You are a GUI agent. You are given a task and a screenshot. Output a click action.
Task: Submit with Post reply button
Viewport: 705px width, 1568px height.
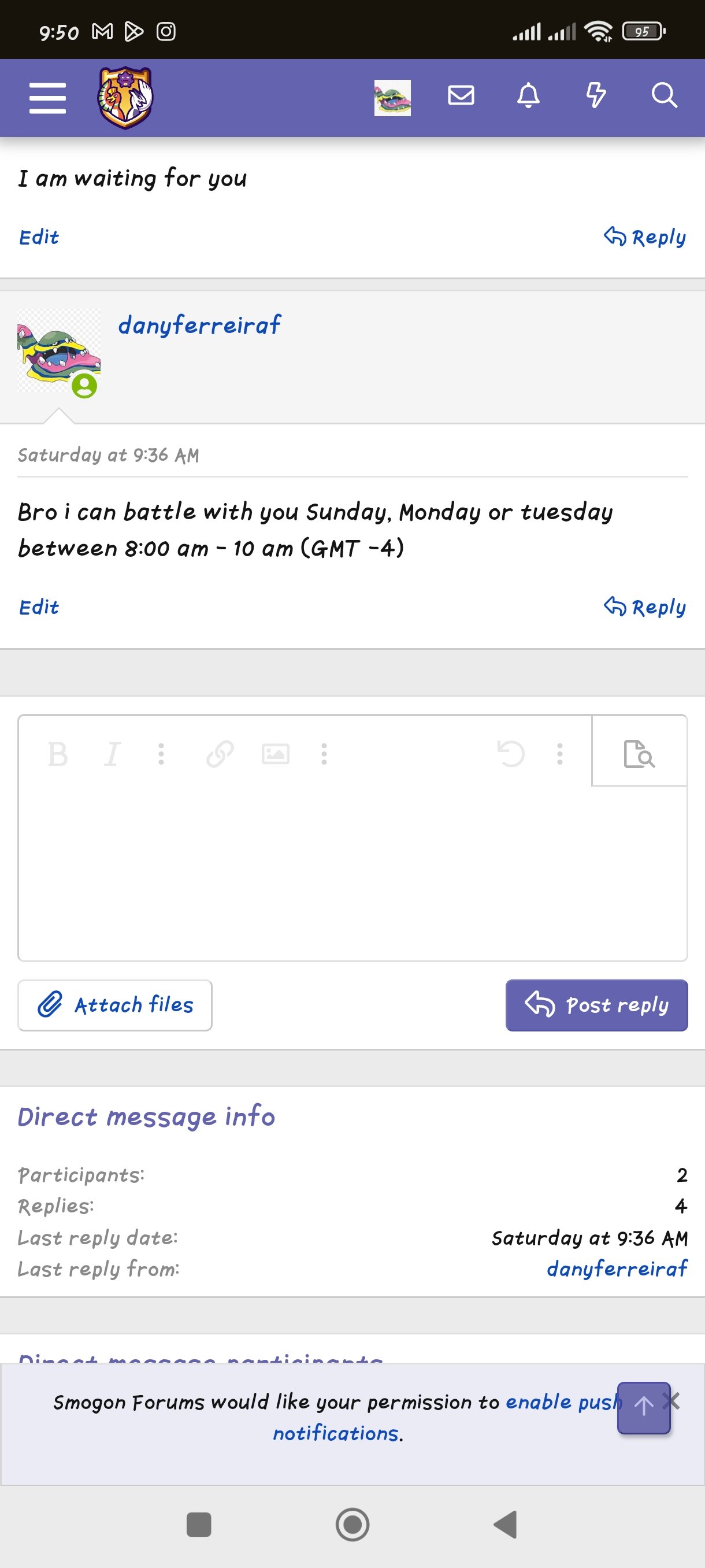point(596,1005)
